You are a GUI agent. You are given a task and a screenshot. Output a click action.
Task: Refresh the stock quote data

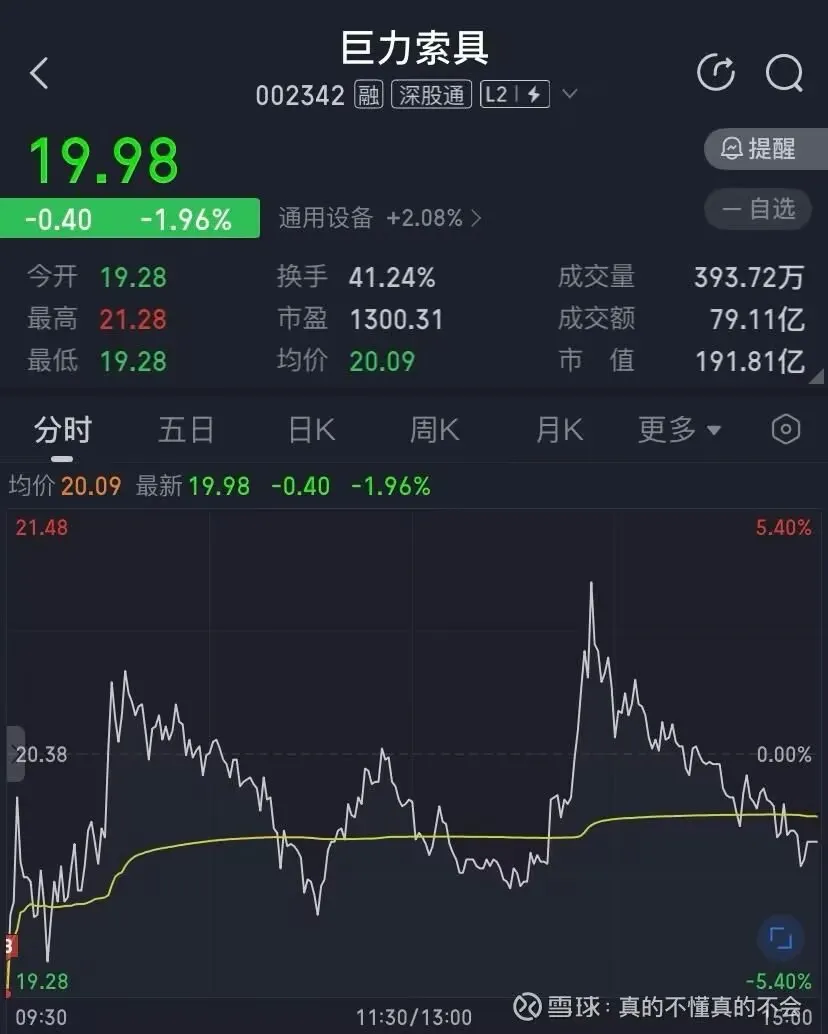715,73
